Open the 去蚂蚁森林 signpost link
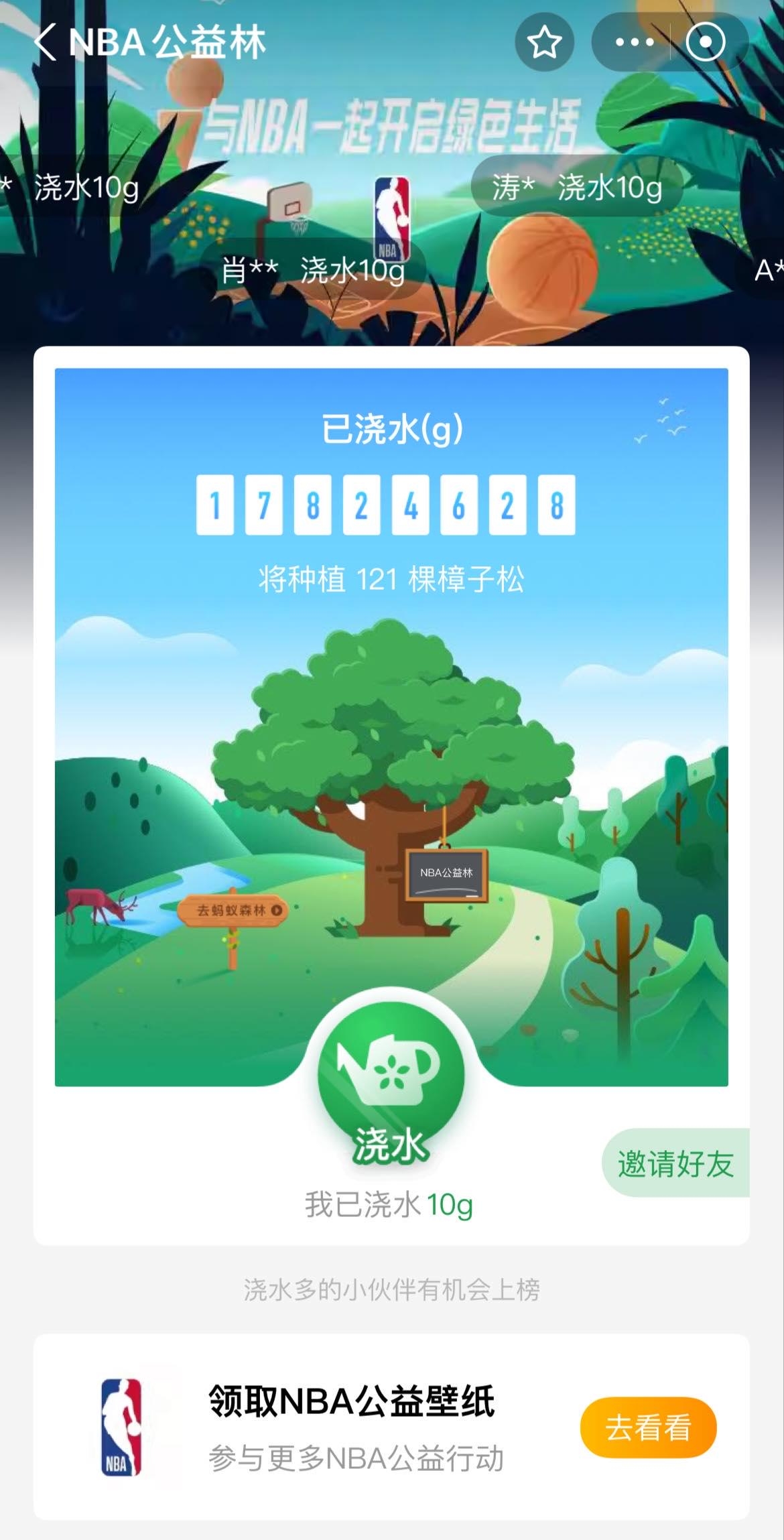This screenshot has width=784, height=1540. coord(232,910)
